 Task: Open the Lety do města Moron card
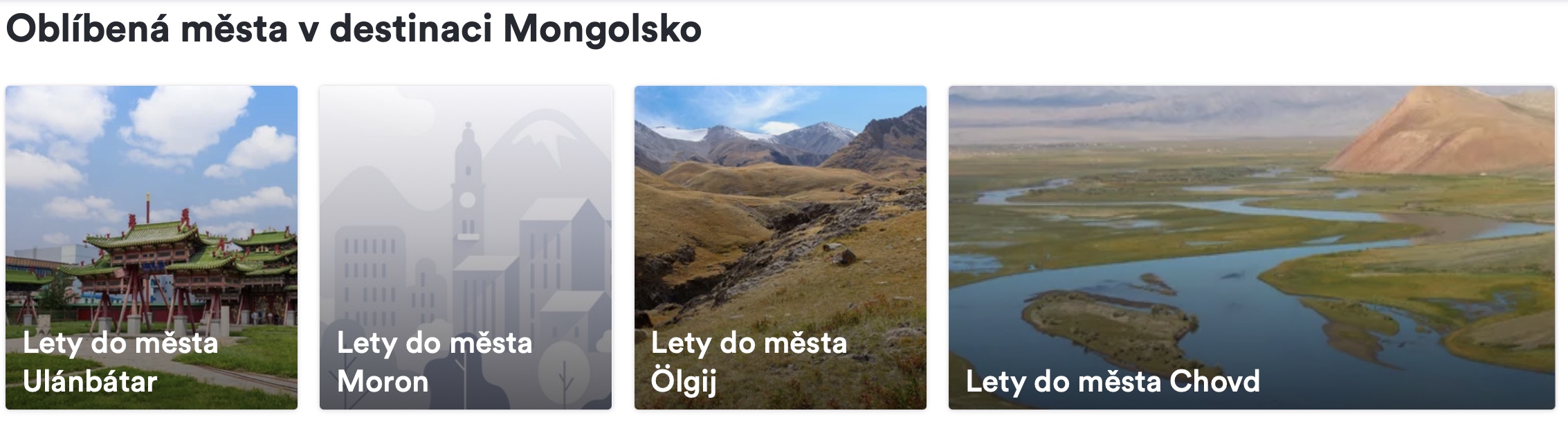coord(466,248)
